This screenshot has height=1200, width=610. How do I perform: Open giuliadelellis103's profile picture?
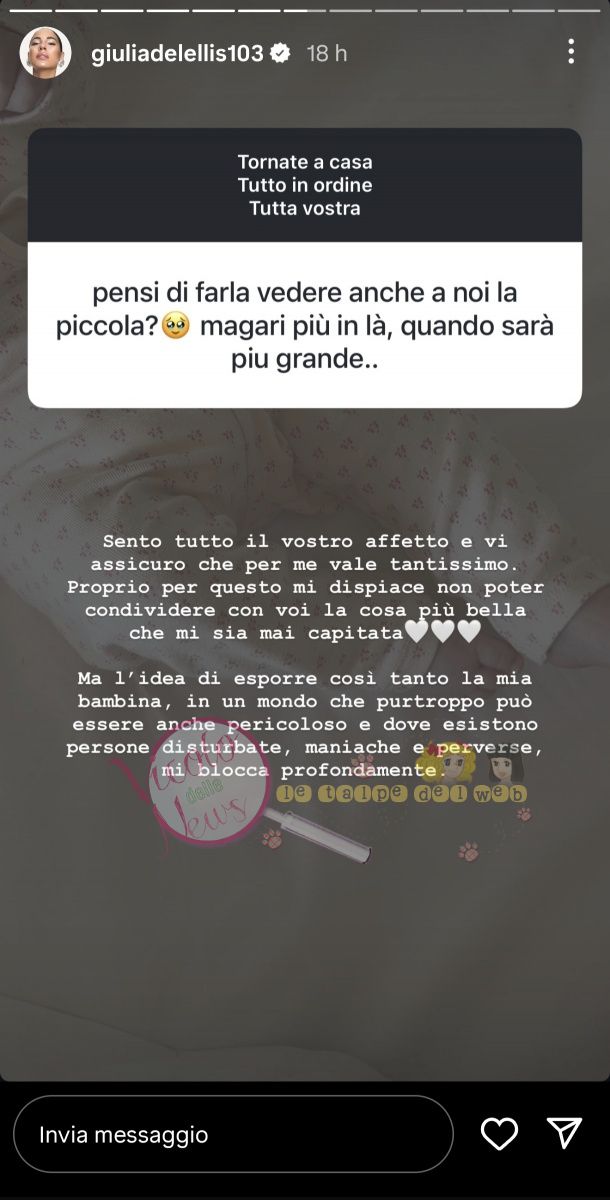point(46,53)
